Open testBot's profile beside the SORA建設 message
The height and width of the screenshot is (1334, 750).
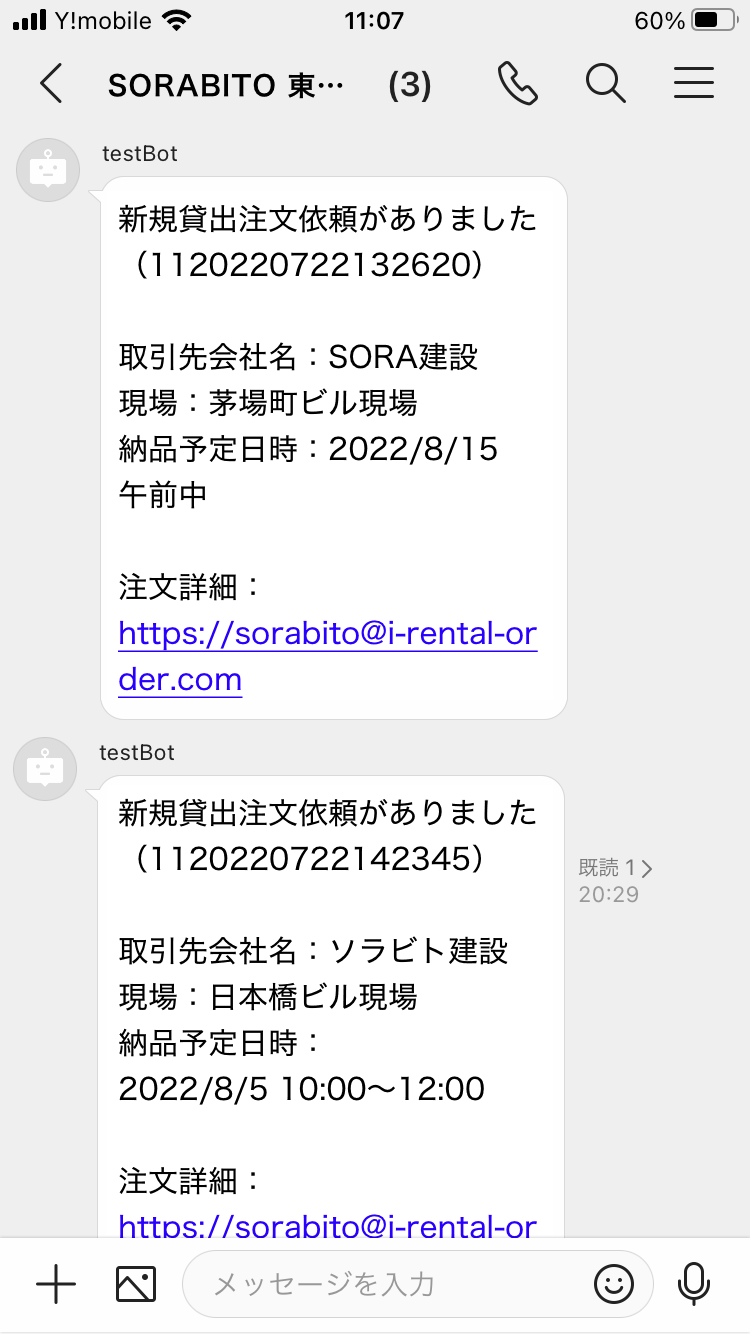click(x=48, y=170)
